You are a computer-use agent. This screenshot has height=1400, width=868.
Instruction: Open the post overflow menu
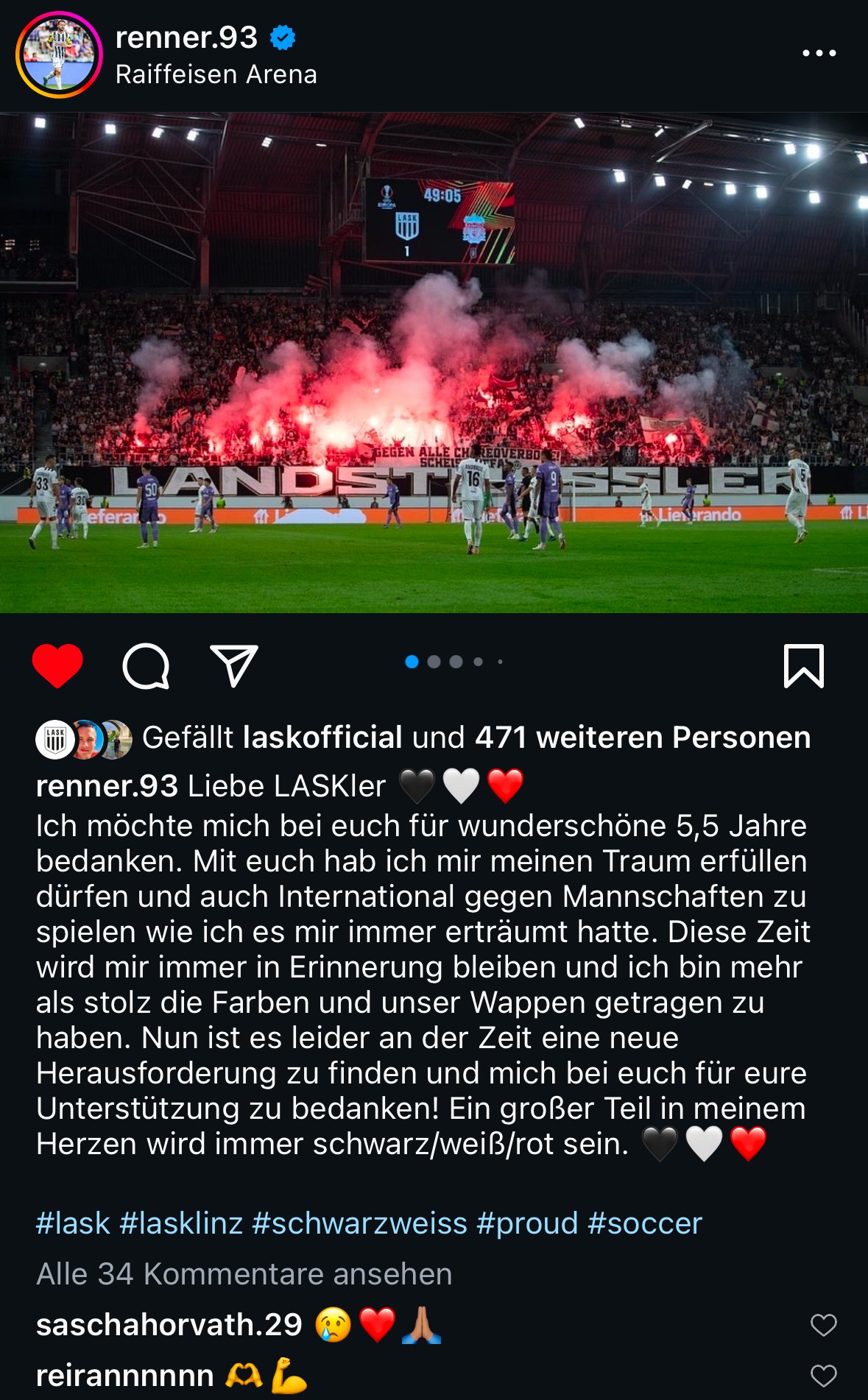point(819,53)
